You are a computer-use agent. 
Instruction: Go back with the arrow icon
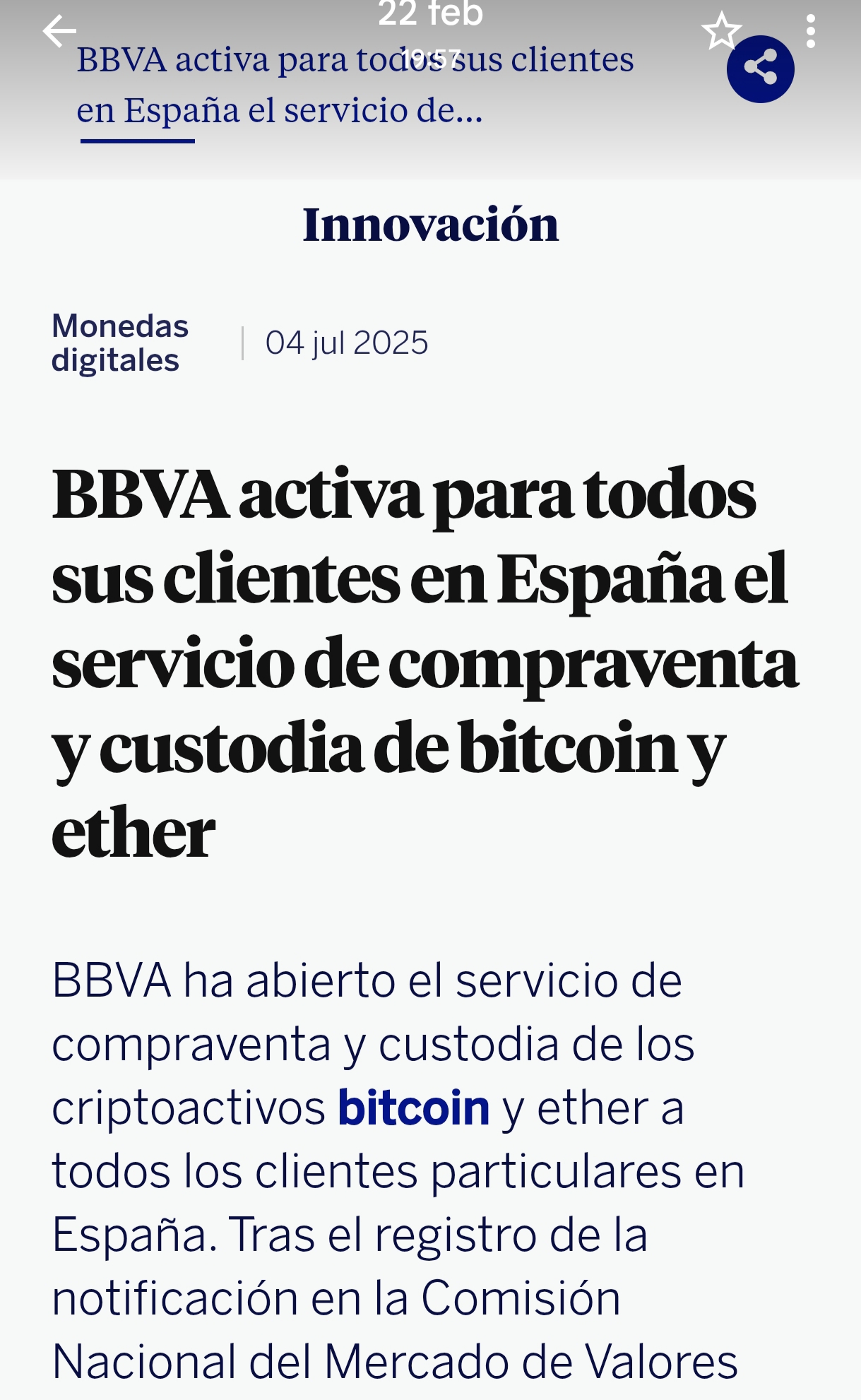pos(59,32)
